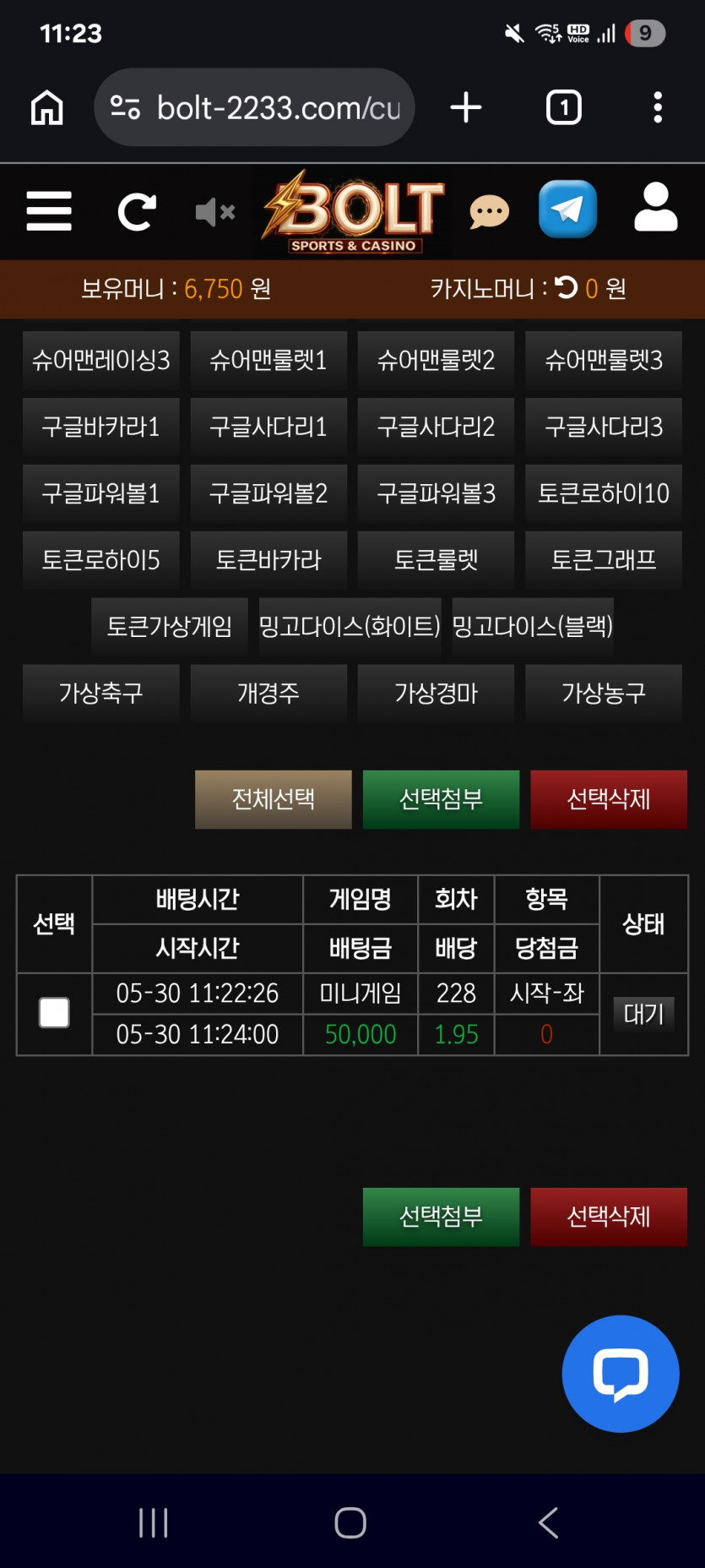The height and width of the screenshot is (1568, 705).
Task: Tap the lower 선택삭제 button
Action: pos(609,1217)
